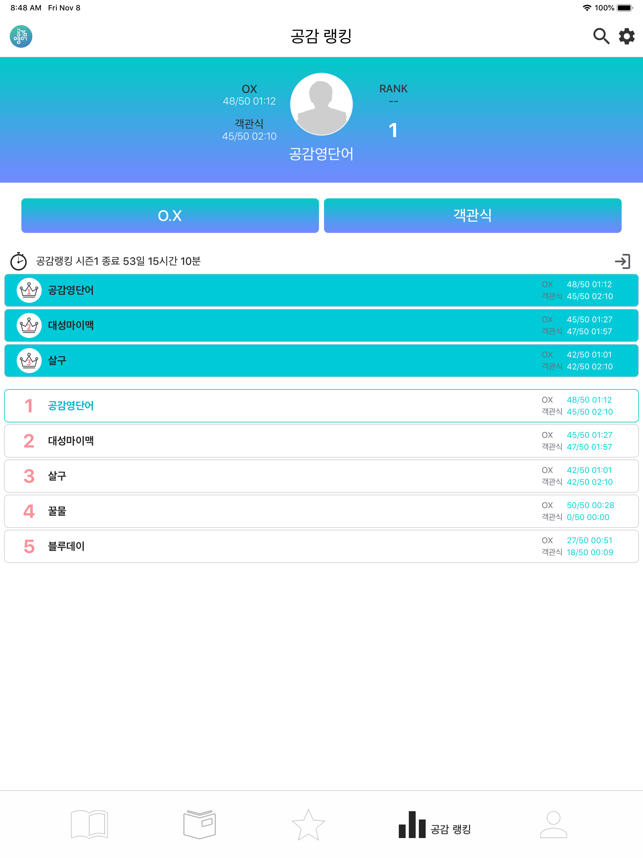Open rank 5 블루데이 entry
643x858 pixels.
pos(321,546)
